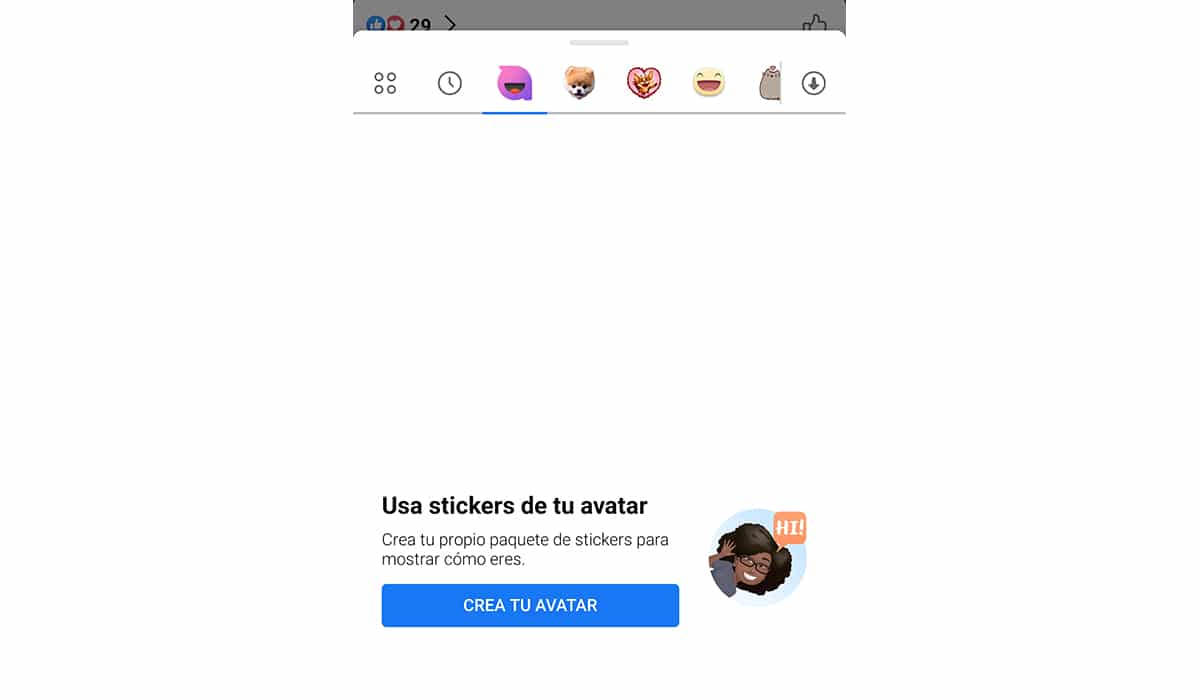
Task: Open the fluffy dog sticker pack
Action: point(579,83)
